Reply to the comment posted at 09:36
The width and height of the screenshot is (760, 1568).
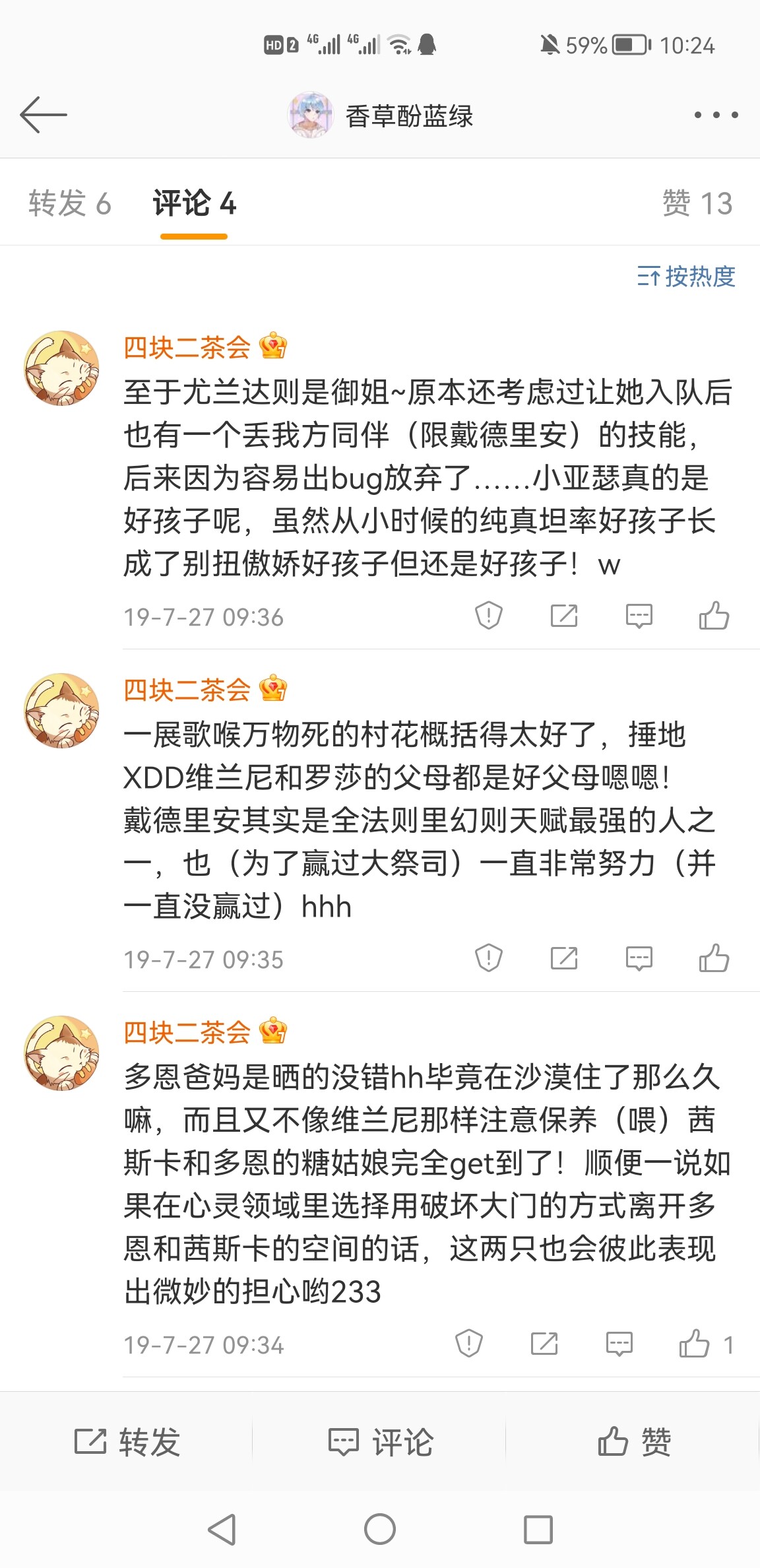click(639, 616)
